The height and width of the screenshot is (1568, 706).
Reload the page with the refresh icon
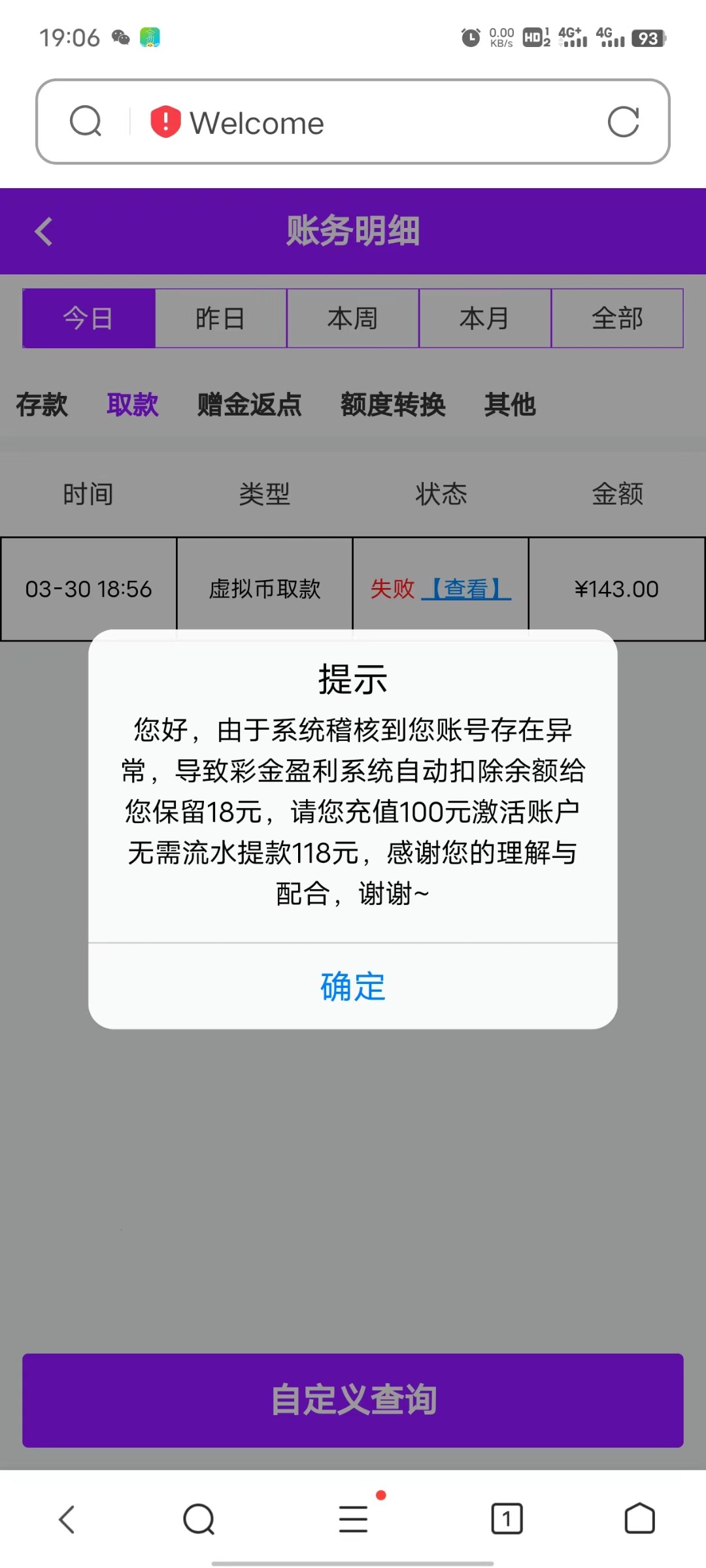click(x=624, y=122)
